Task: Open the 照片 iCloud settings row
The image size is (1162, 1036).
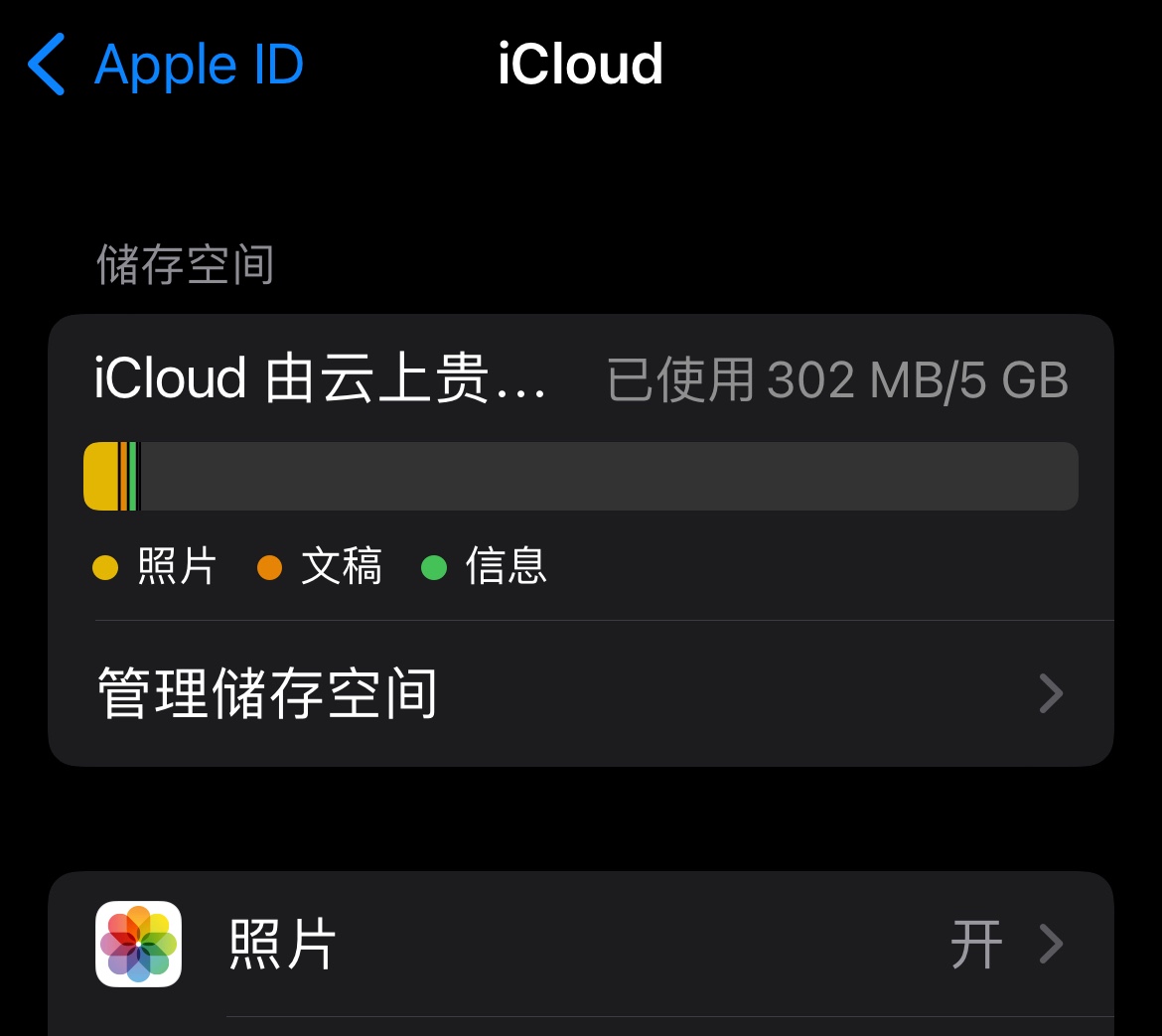Action: [580, 944]
